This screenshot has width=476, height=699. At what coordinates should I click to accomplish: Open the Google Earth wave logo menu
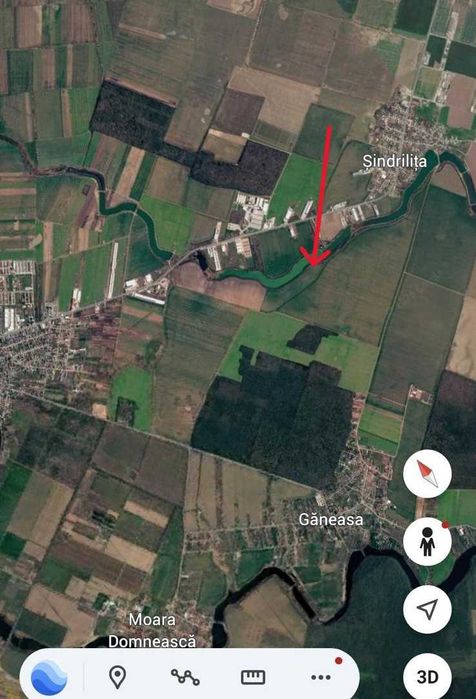click(49, 678)
